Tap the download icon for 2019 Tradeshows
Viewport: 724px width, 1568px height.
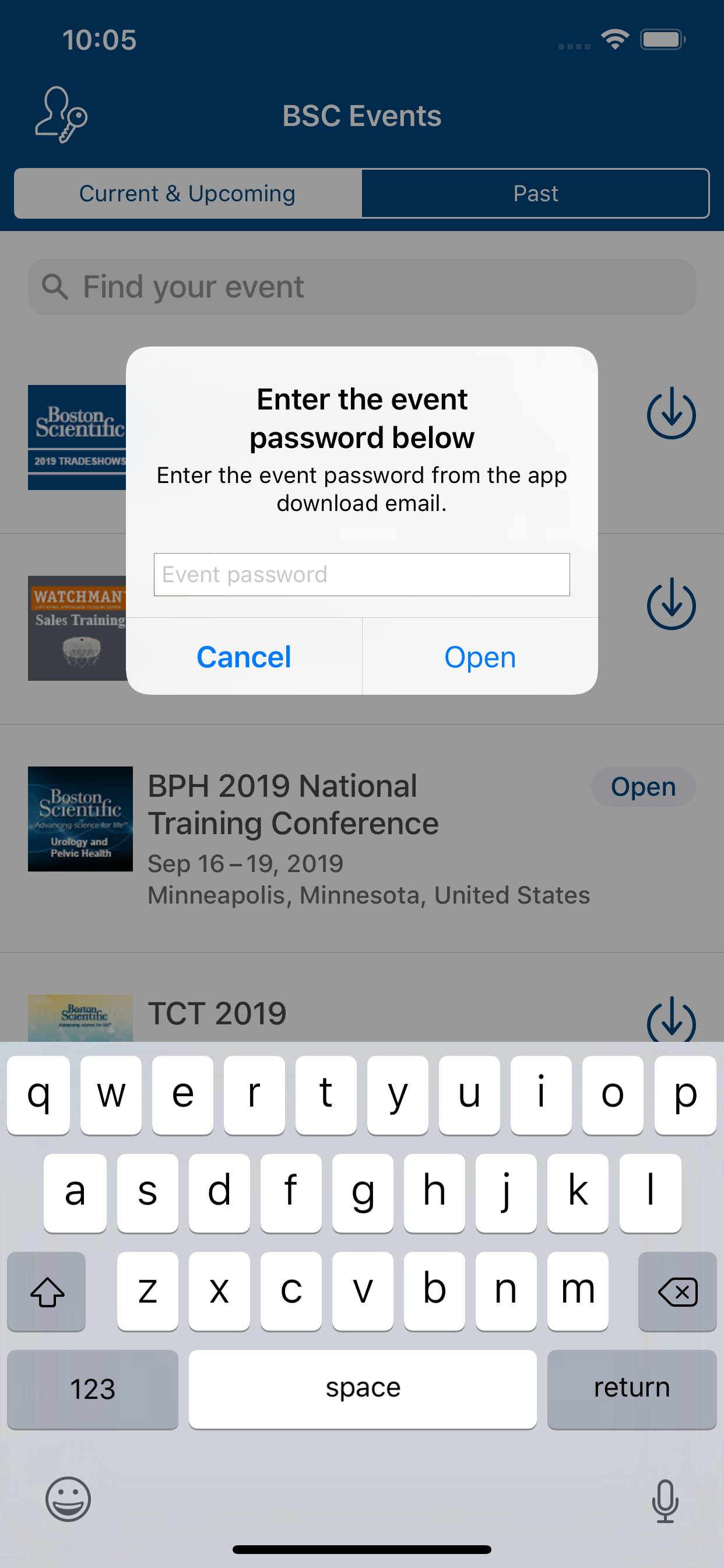(672, 414)
